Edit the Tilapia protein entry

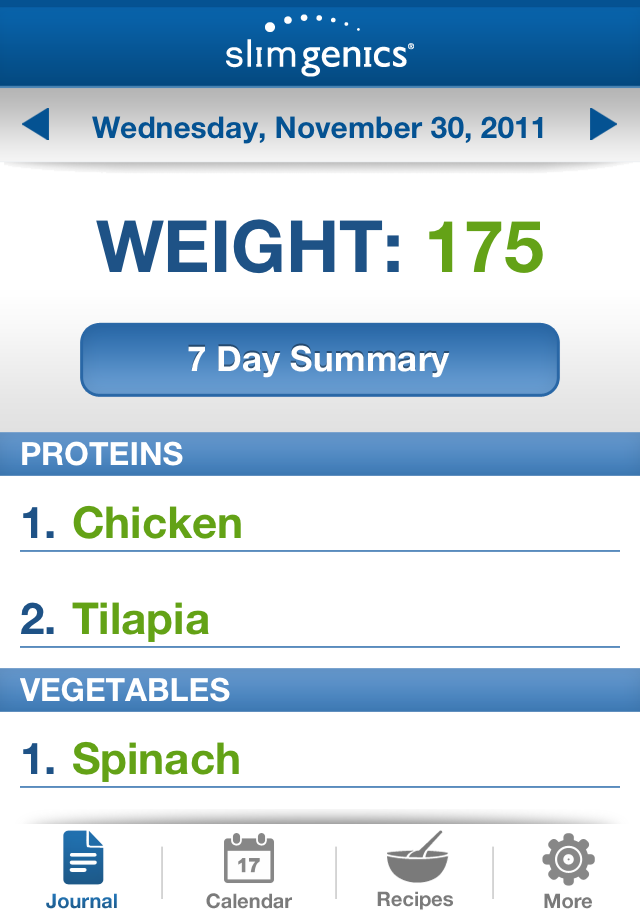(141, 620)
